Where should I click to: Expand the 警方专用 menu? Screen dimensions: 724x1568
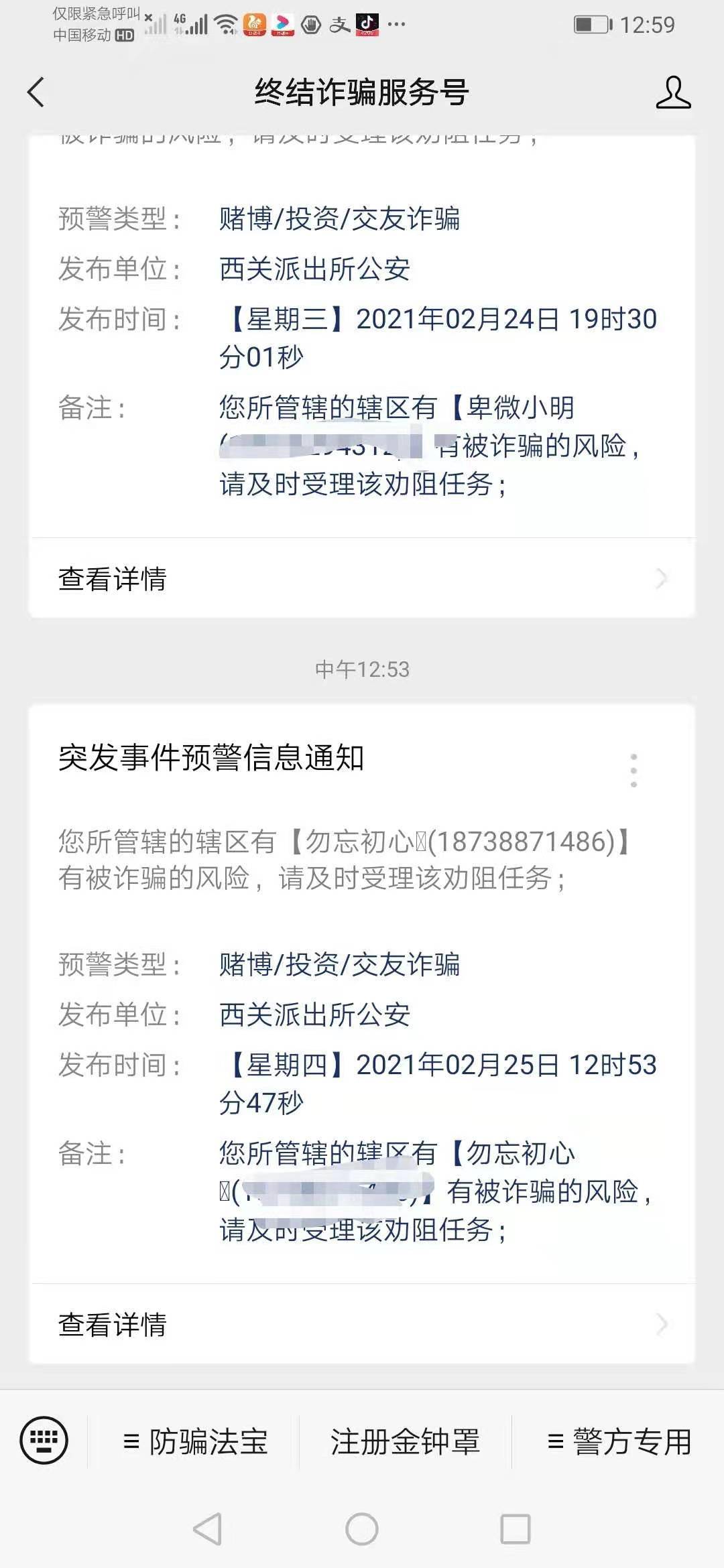point(618,1441)
